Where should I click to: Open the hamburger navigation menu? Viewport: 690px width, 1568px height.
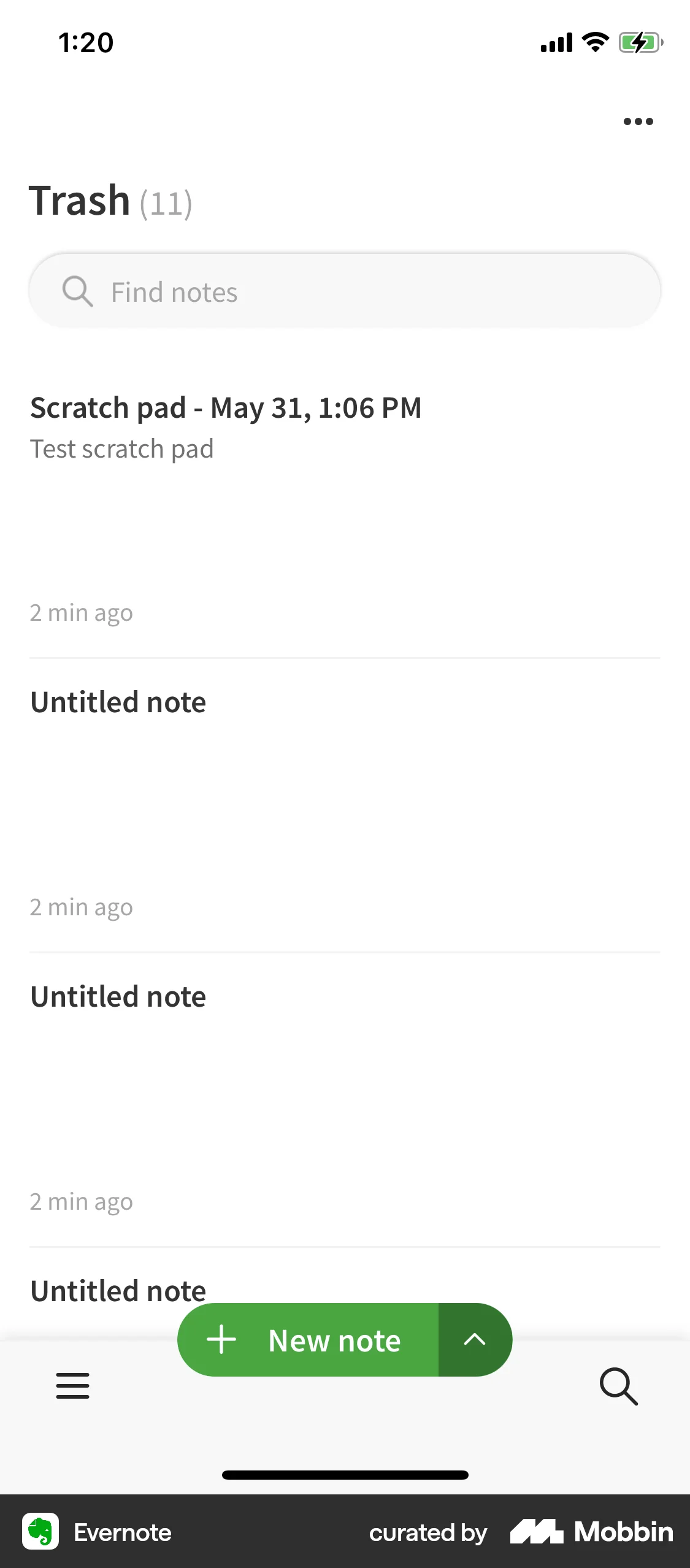pyautogui.click(x=72, y=1387)
